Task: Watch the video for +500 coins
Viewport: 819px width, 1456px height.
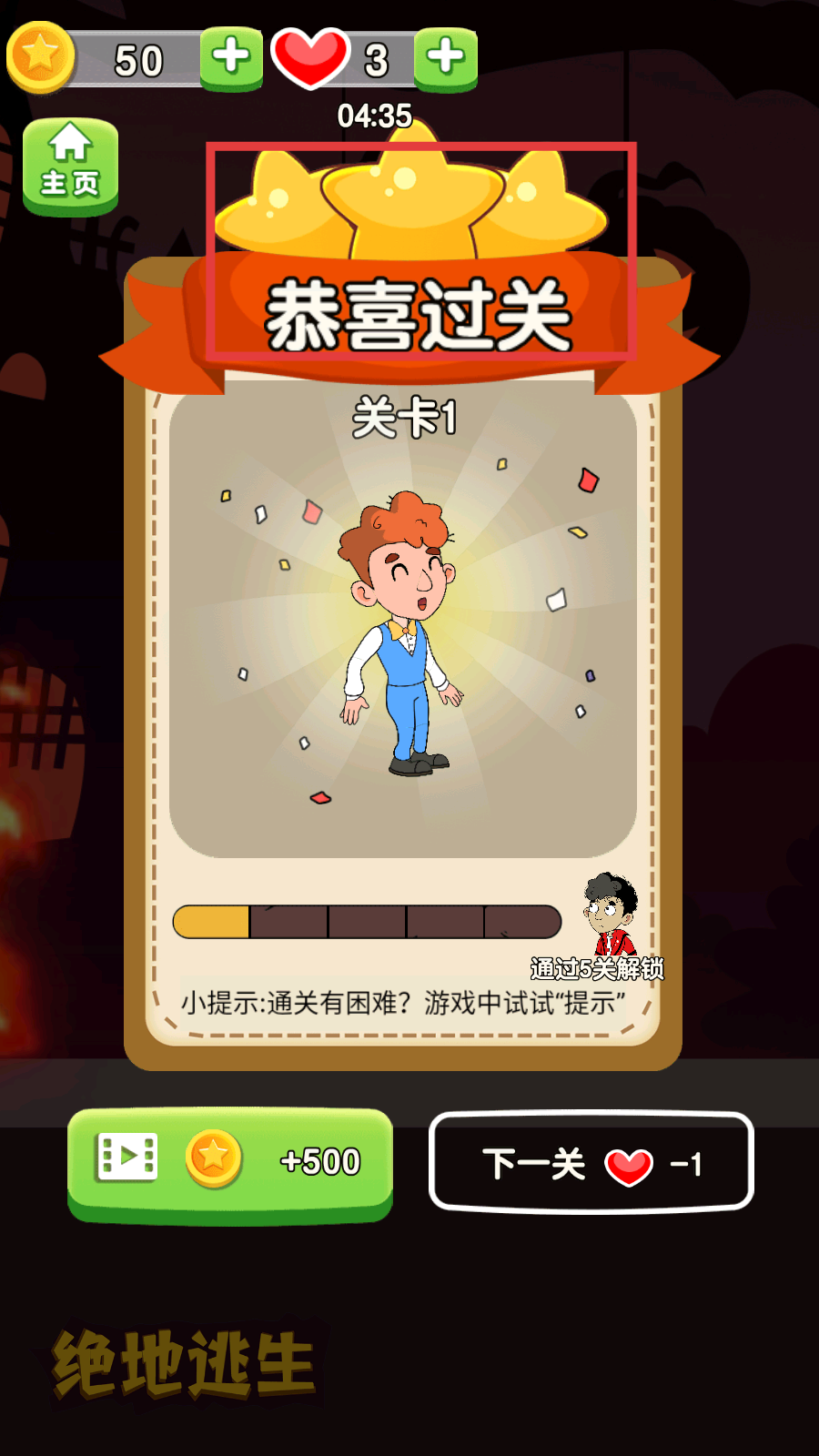Action: click(230, 1162)
